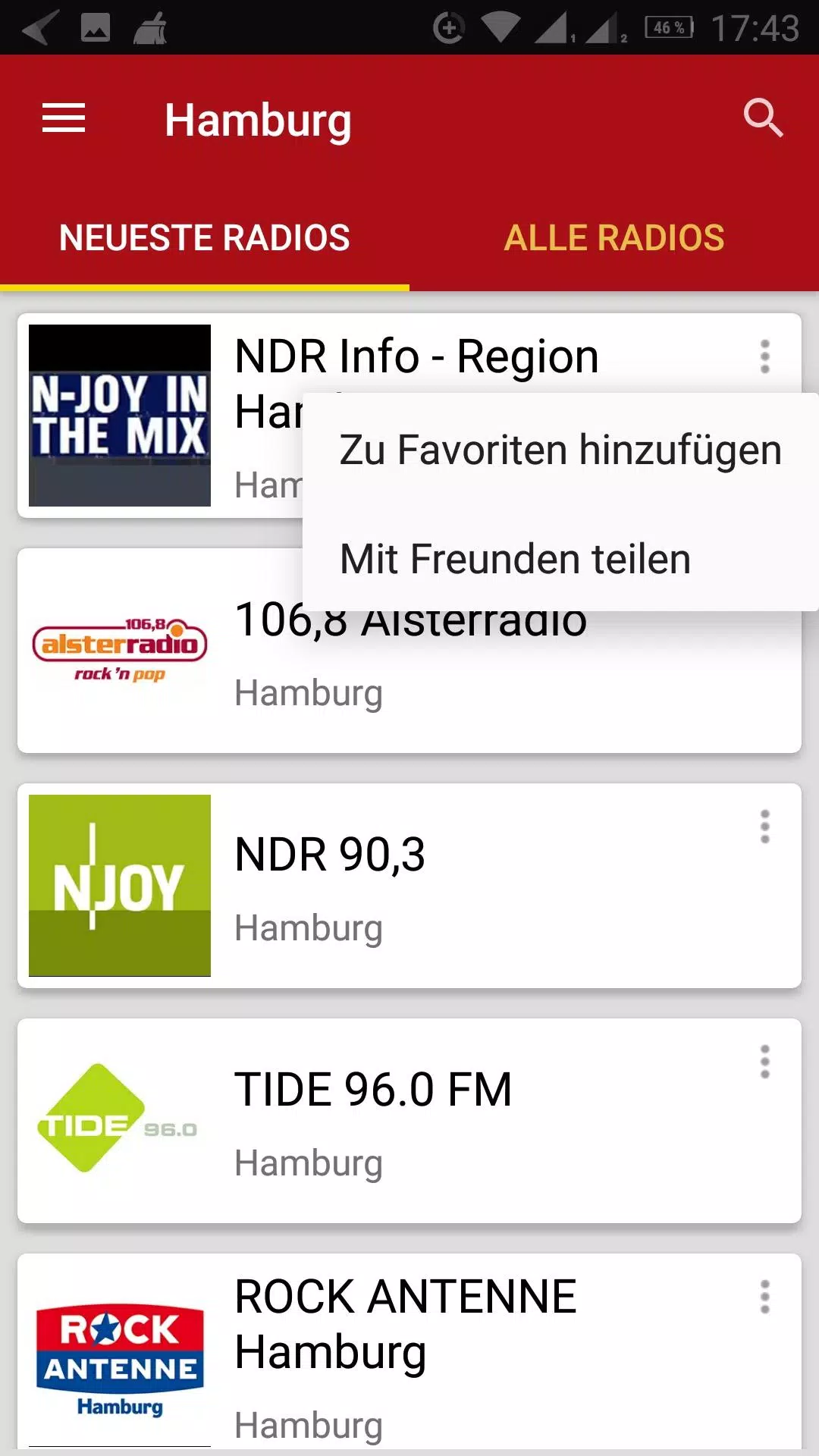Select Mit Freunden teilen
This screenshot has width=819, height=1456.
coord(560,559)
